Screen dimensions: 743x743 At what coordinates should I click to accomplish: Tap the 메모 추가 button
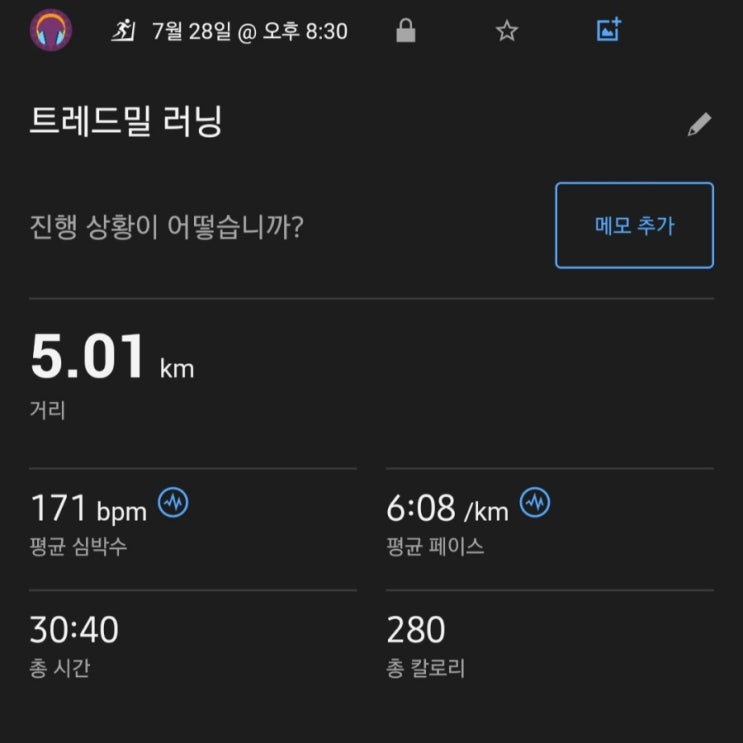tap(634, 225)
